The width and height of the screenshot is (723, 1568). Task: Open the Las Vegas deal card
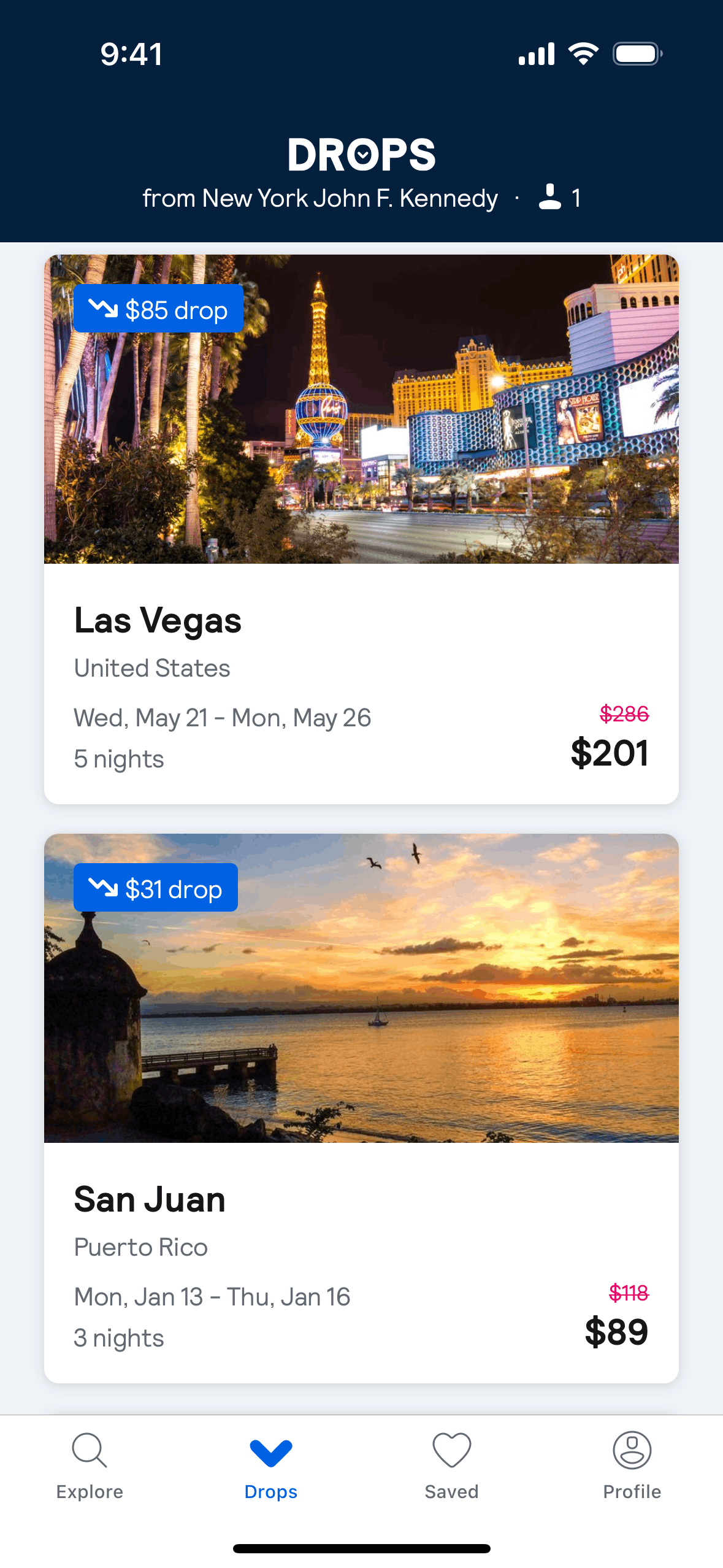point(361,529)
